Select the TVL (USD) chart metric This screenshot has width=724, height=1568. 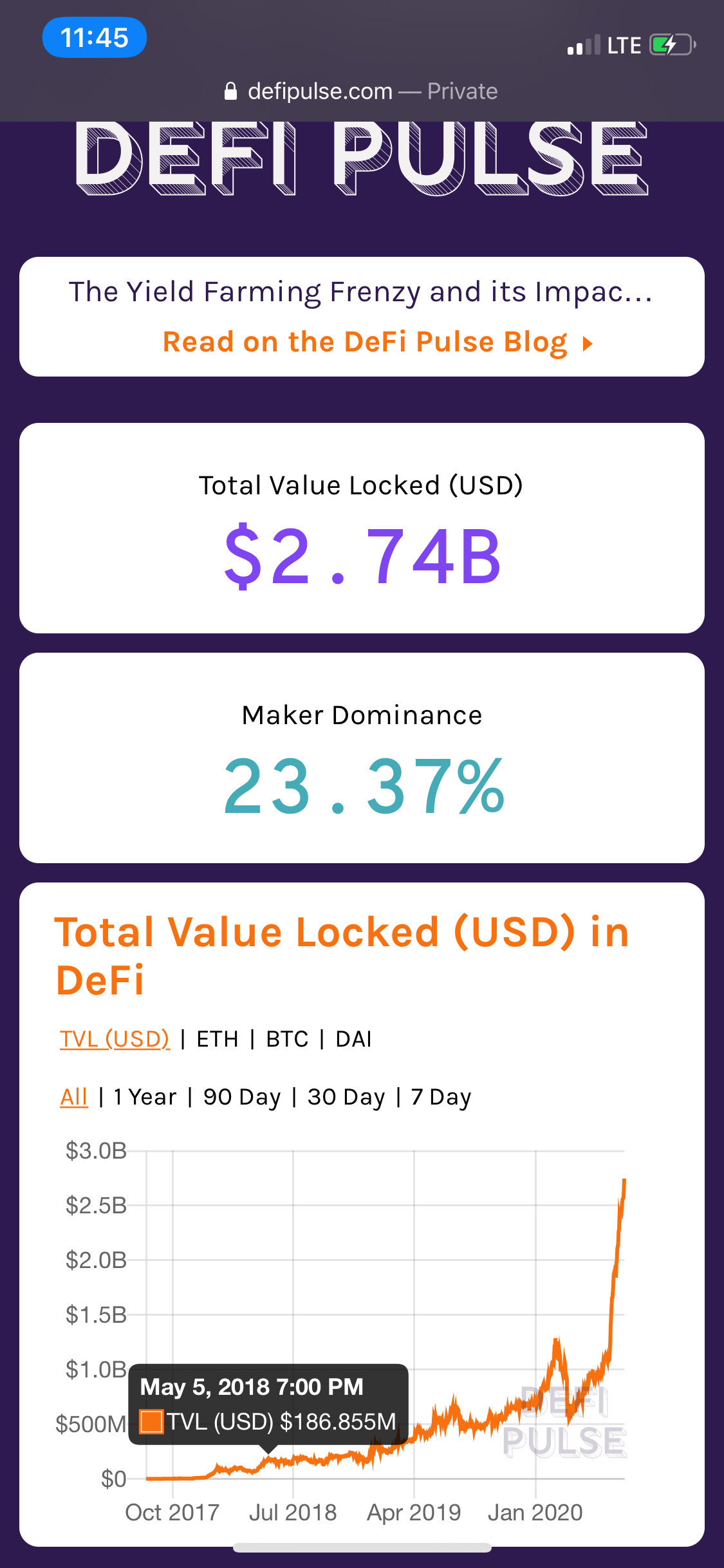(115, 1039)
